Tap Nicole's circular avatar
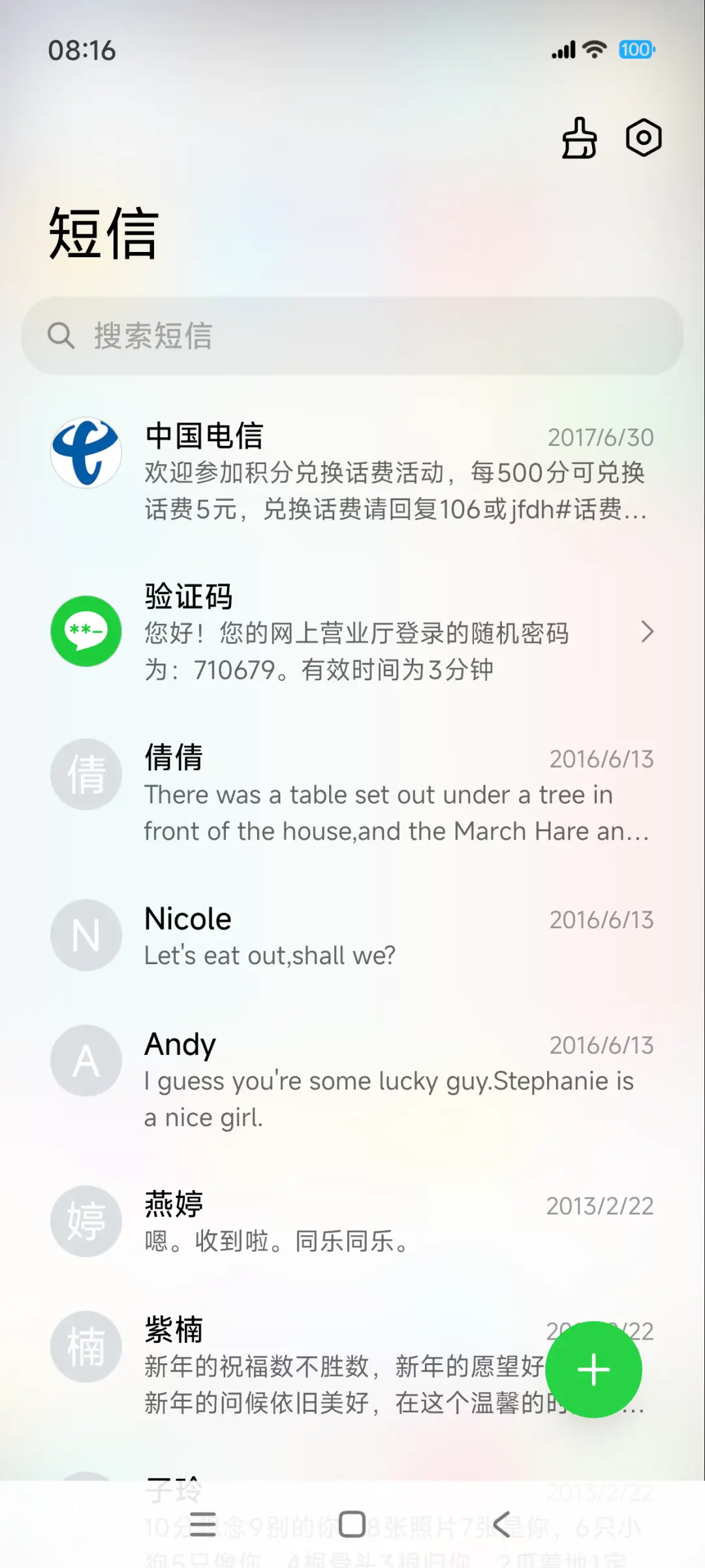Screen dimensions: 705x1568 85,935
